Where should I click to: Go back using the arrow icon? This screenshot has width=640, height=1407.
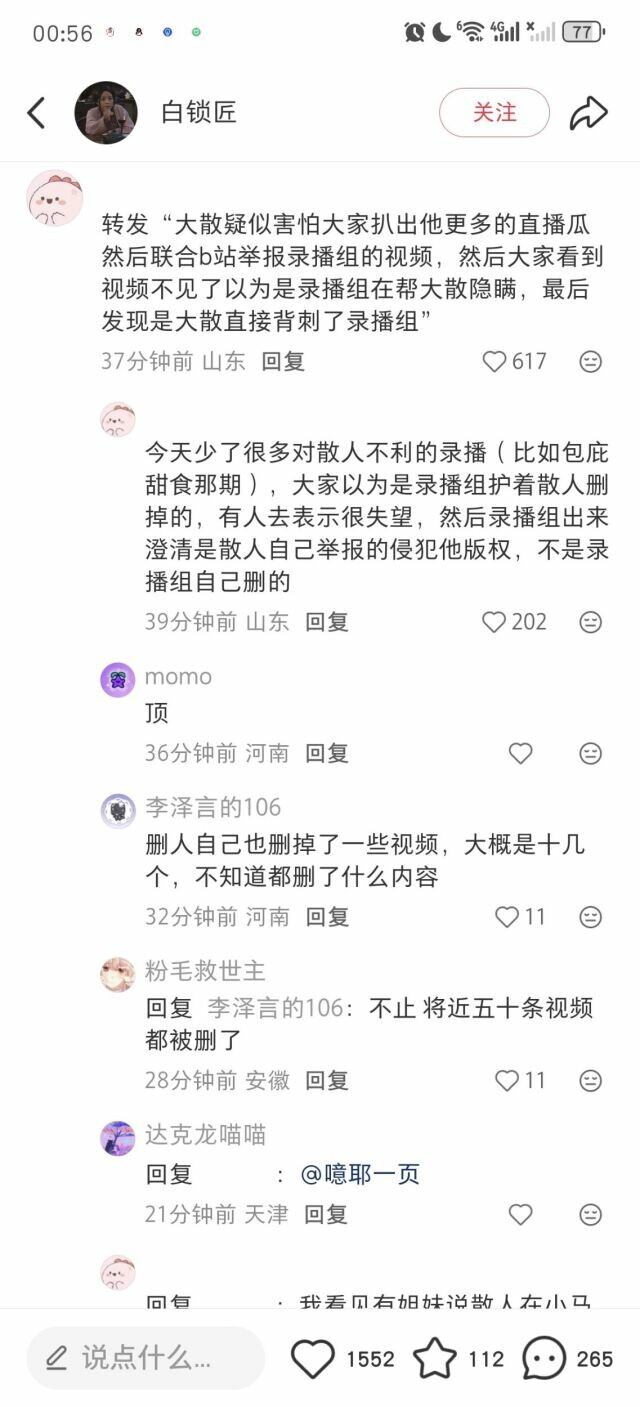[36, 113]
